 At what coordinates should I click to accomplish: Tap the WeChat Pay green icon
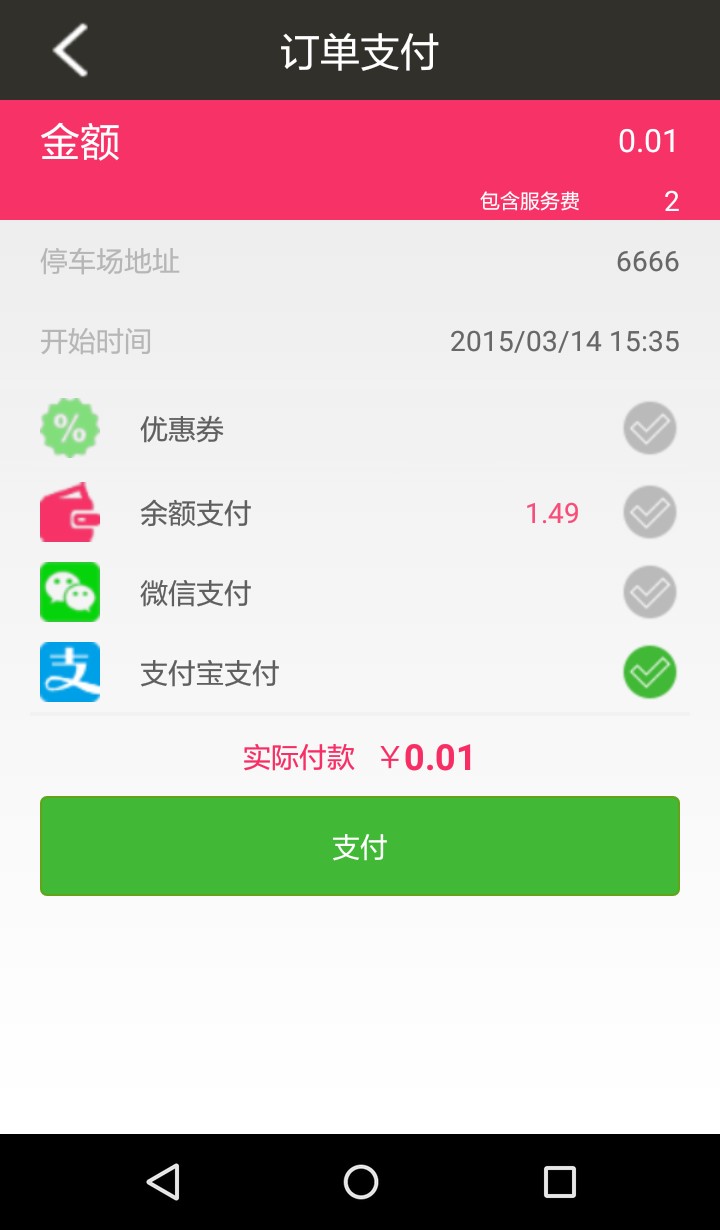point(69,592)
